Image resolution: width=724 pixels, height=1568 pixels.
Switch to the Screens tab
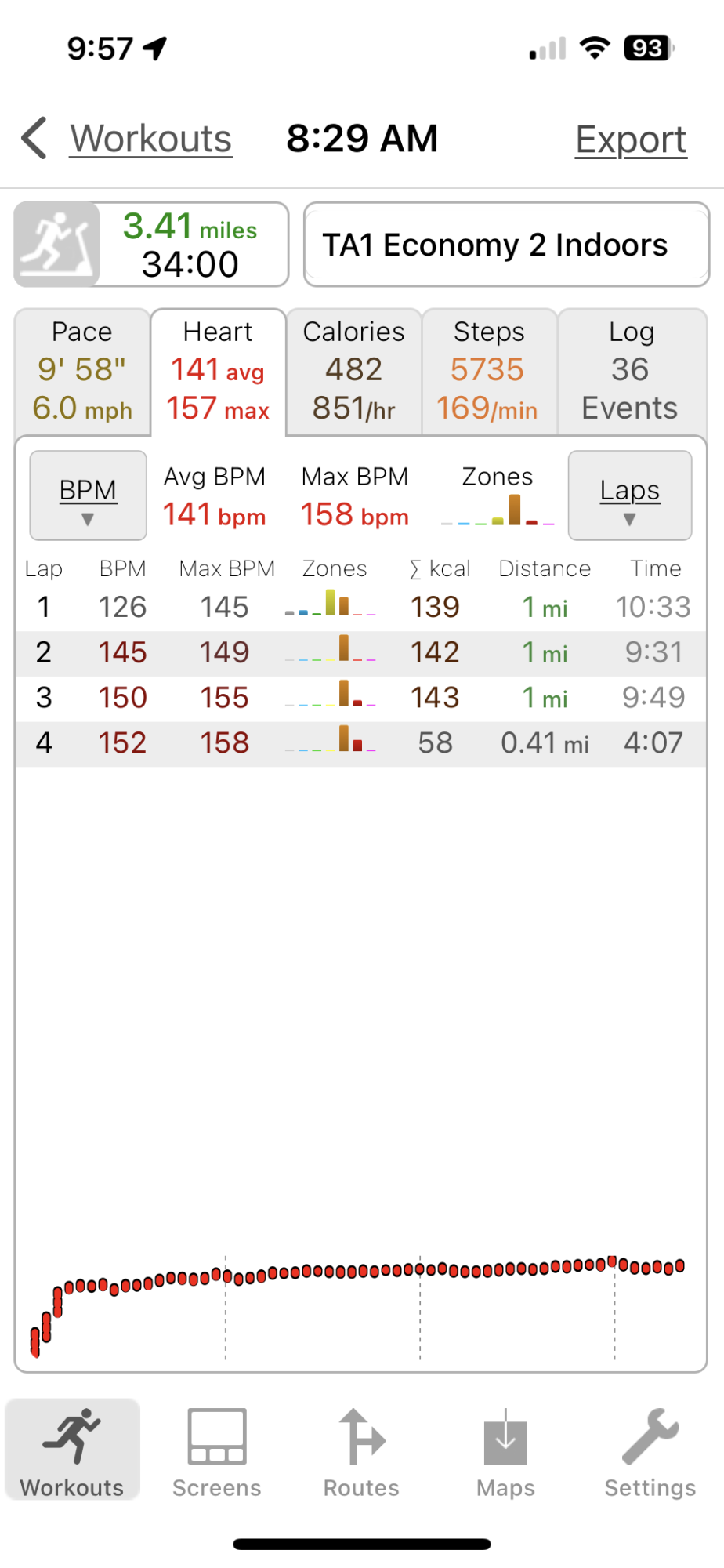click(x=217, y=1451)
